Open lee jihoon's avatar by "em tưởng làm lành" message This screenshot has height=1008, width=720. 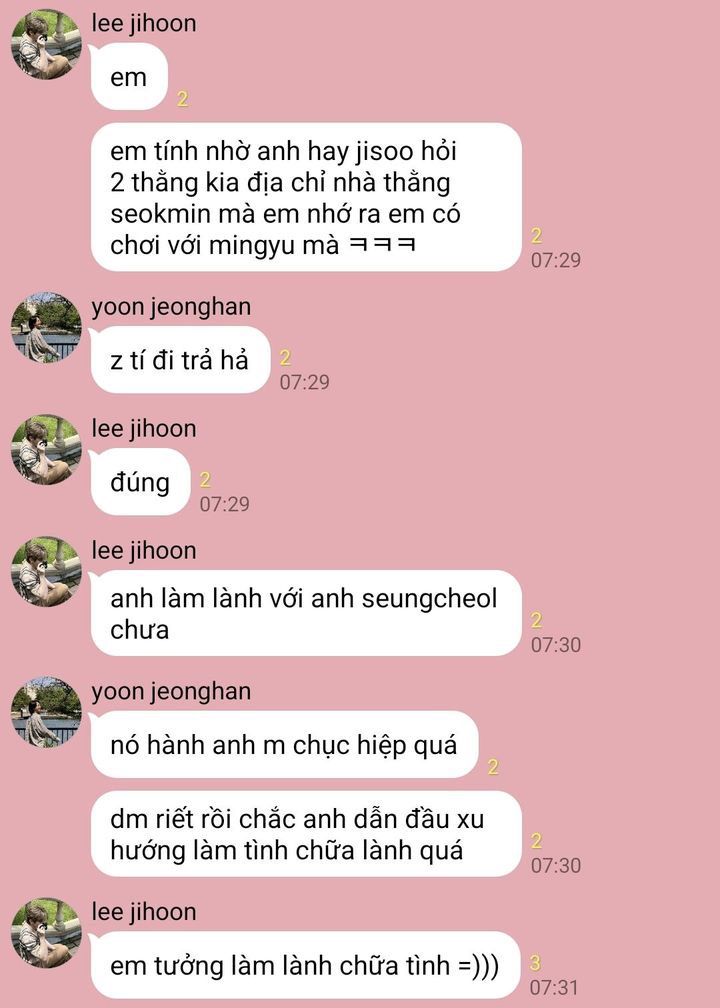[46, 933]
